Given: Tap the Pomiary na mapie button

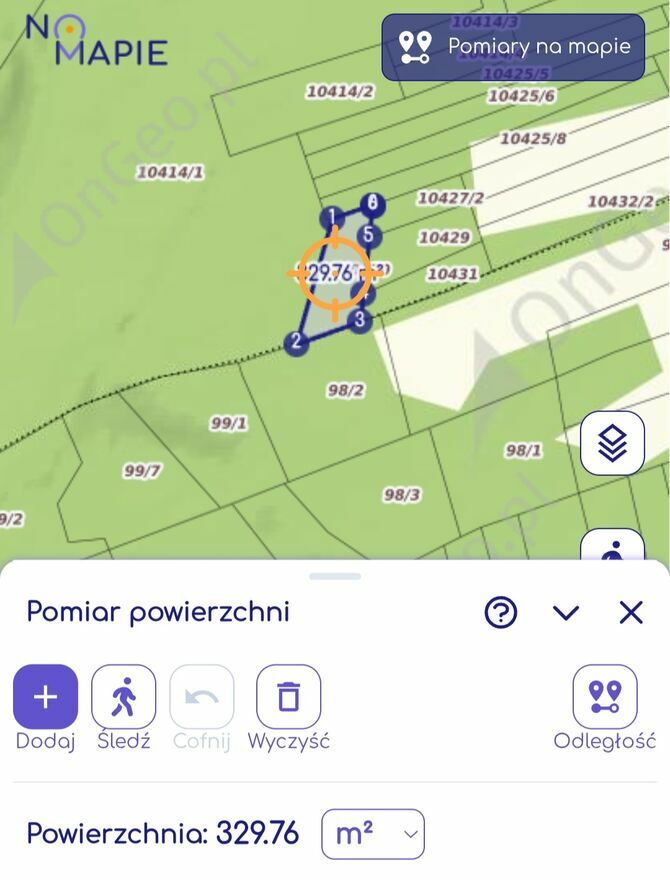Looking at the screenshot, I should coord(513,47).
